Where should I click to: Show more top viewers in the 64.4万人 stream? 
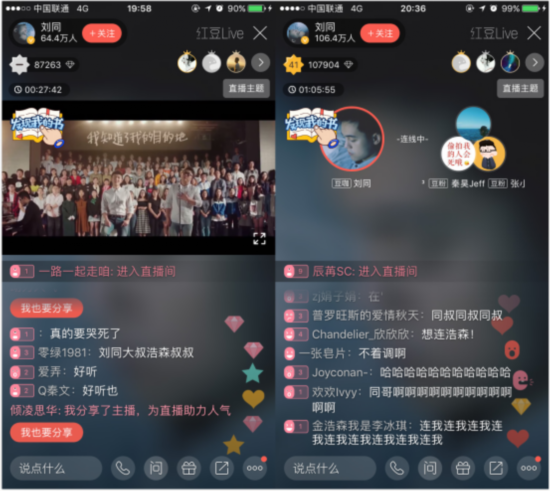click(x=261, y=63)
